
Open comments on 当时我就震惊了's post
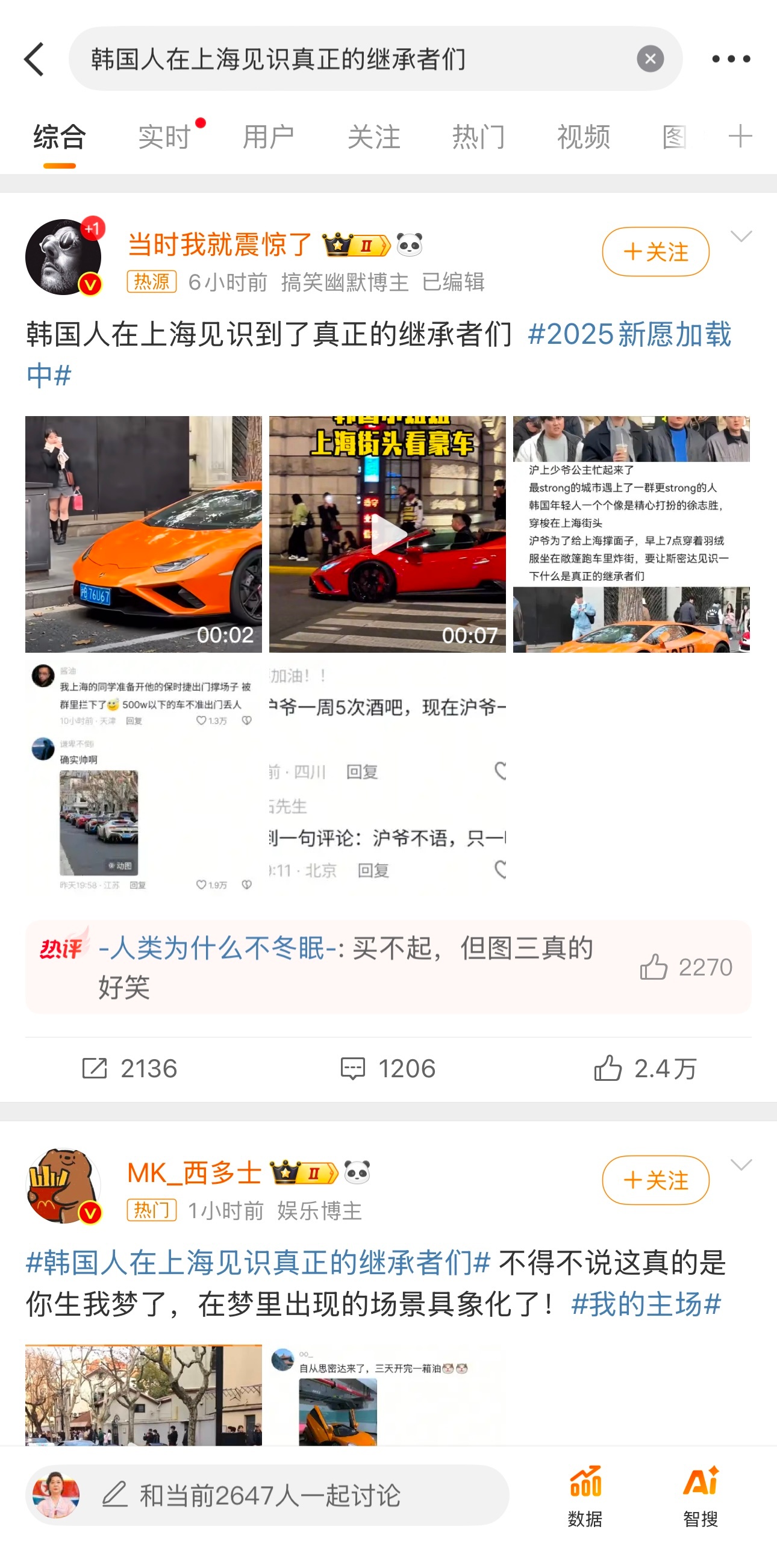coord(387,1068)
